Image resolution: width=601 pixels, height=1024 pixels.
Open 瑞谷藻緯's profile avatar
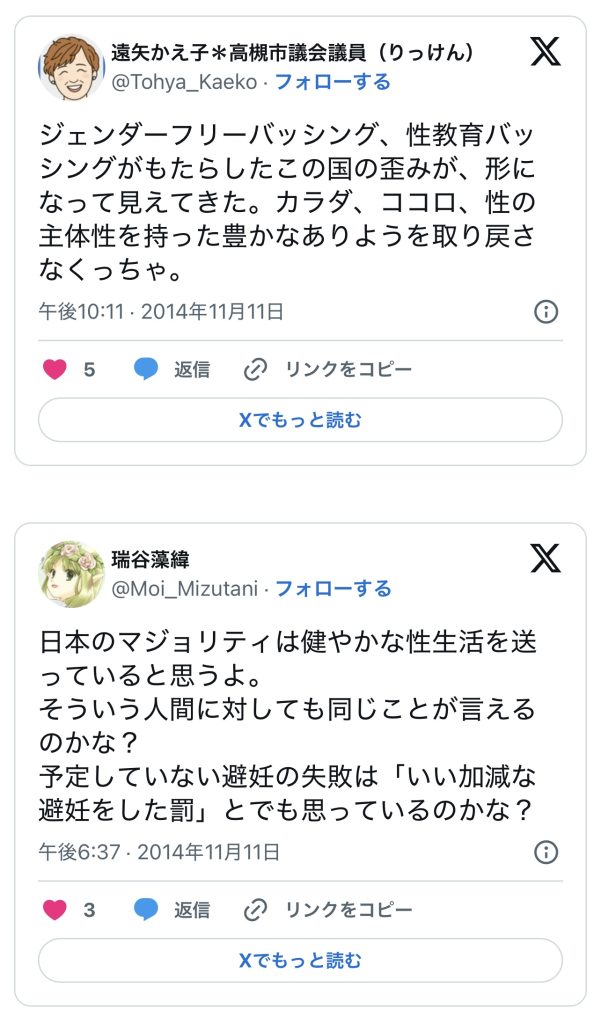(x=71, y=574)
